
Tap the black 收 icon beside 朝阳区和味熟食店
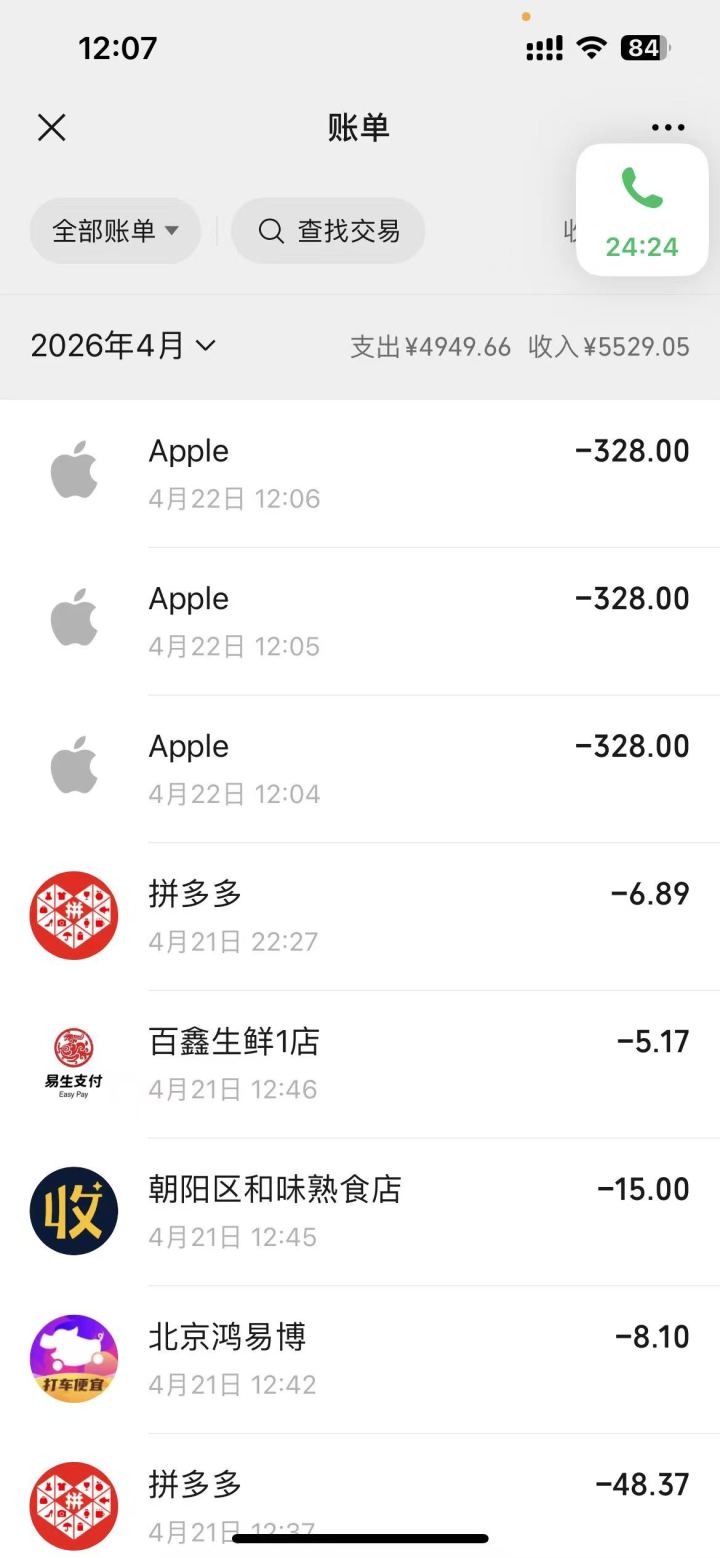(73, 1211)
